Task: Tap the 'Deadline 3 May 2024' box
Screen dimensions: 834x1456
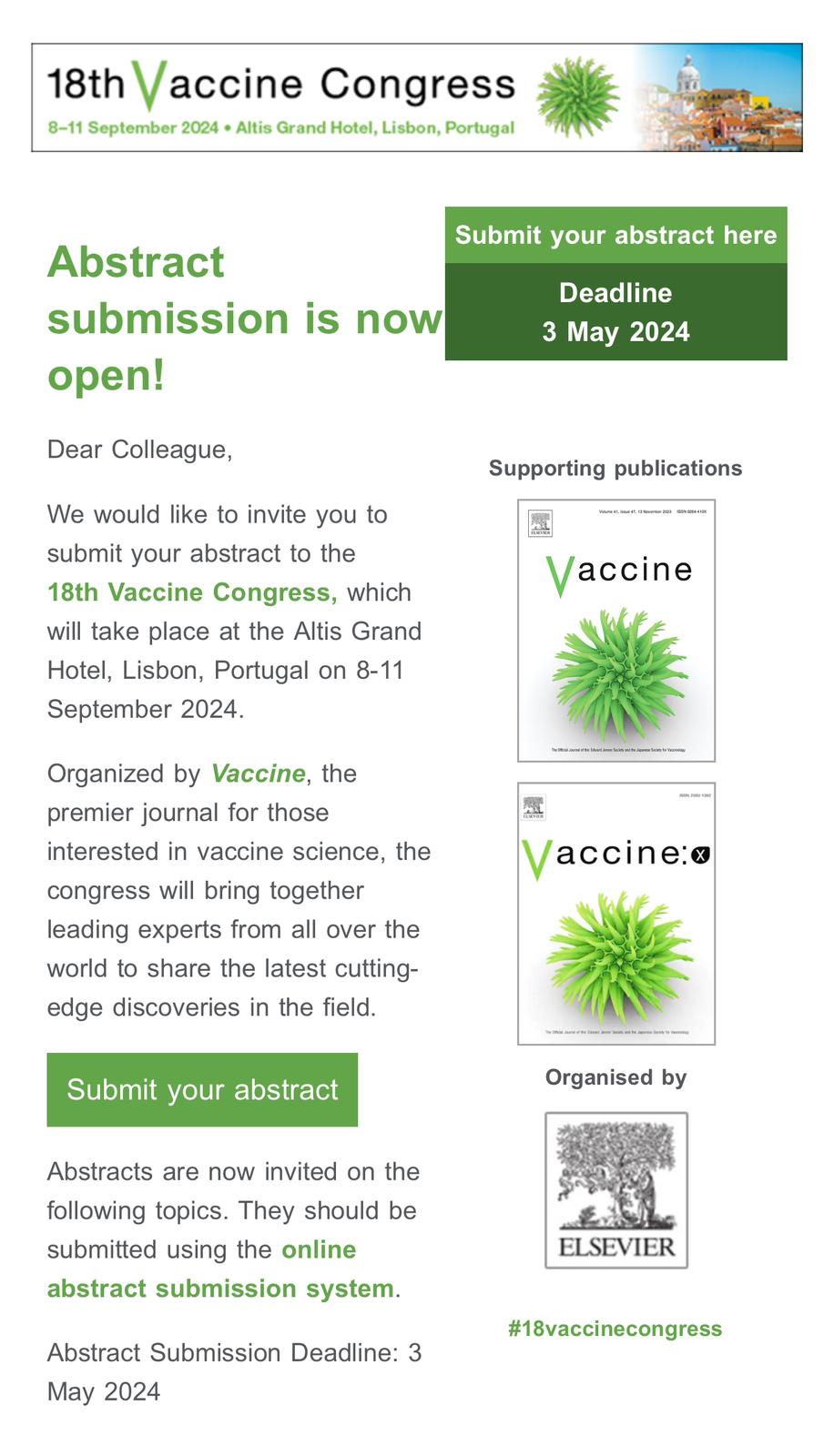Action: click(615, 312)
